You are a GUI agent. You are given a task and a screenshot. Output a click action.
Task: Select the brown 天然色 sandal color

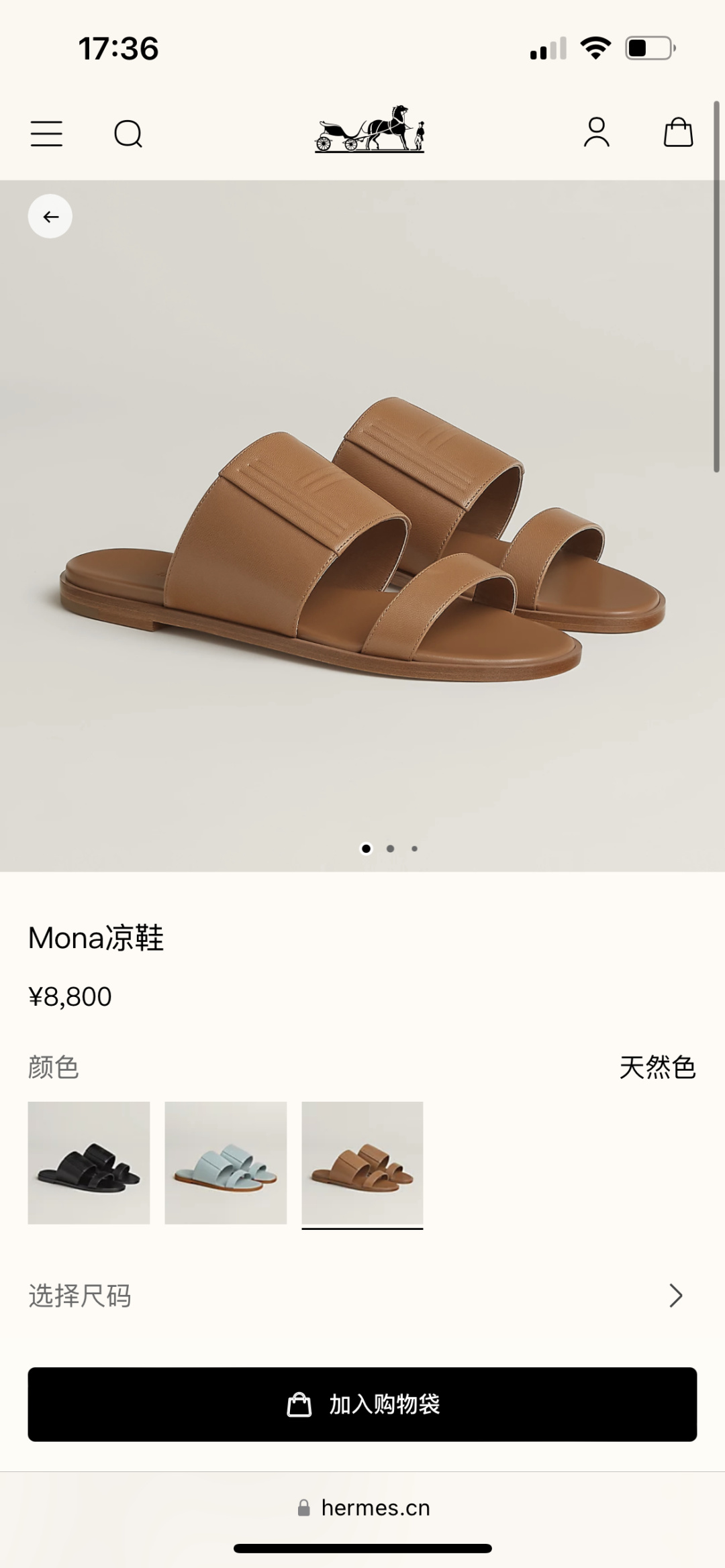(362, 1163)
